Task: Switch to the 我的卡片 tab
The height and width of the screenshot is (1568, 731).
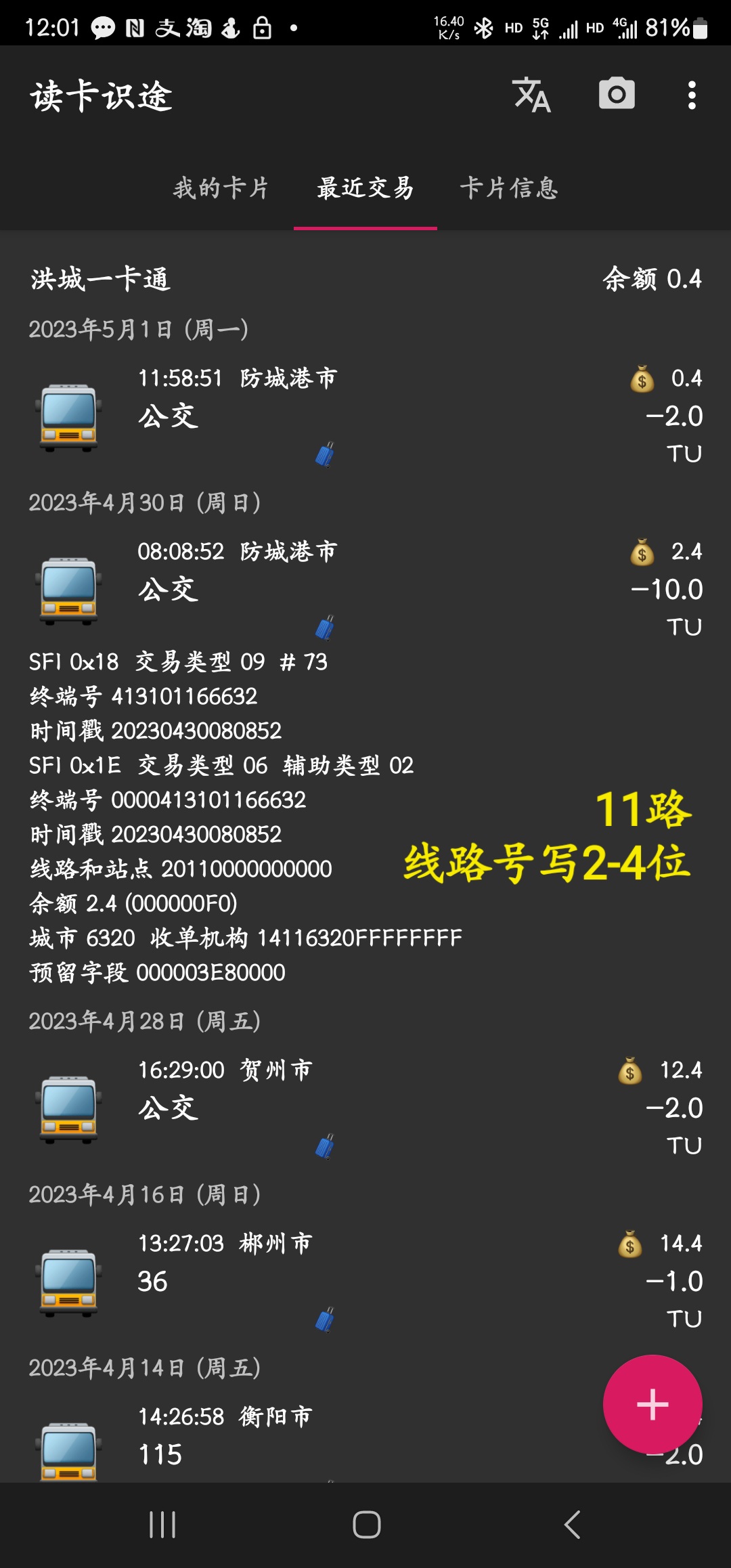Action: point(221,188)
